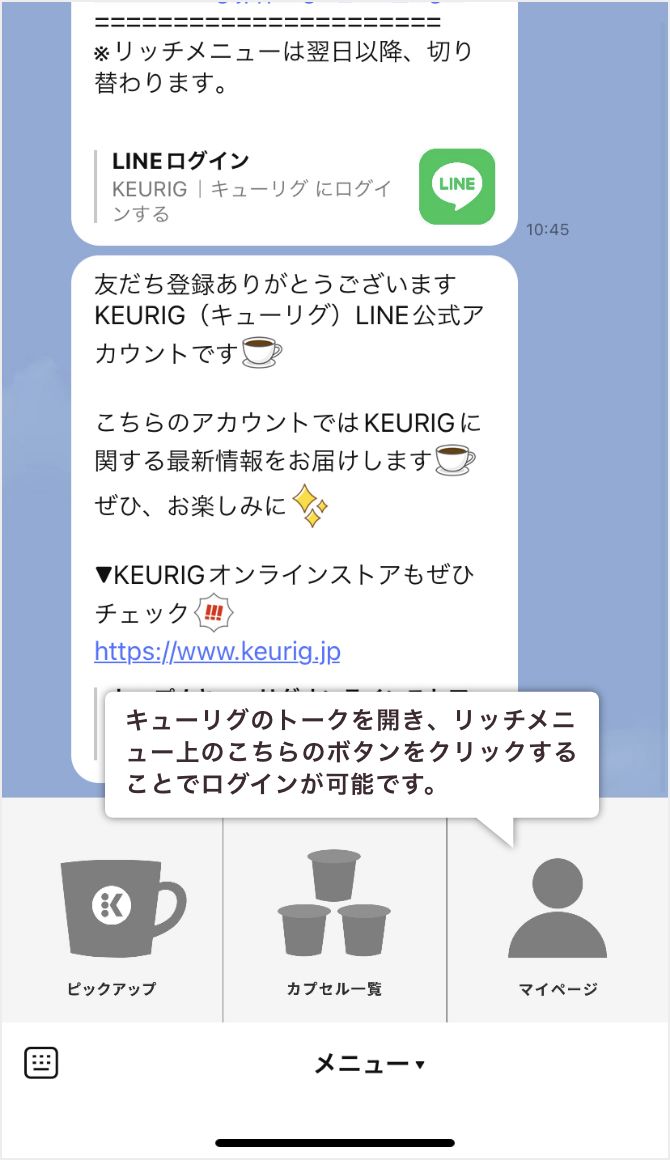The image size is (670, 1160).
Task: Collapse the メニュー bar
Action: pyautogui.click(x=369, y=1065)
